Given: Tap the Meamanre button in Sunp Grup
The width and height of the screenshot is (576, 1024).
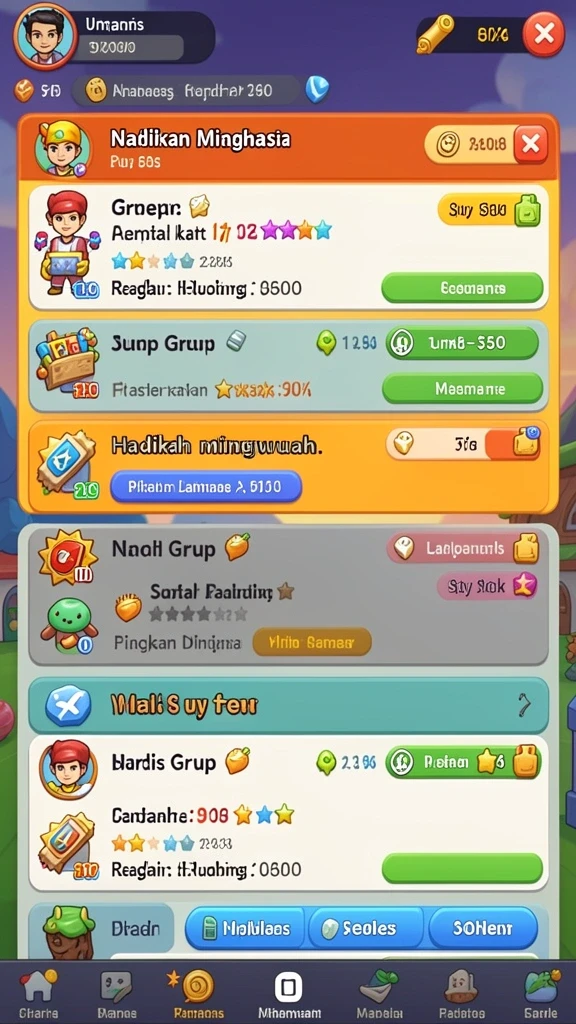Looking at the screenshot, I should [462, 389].
